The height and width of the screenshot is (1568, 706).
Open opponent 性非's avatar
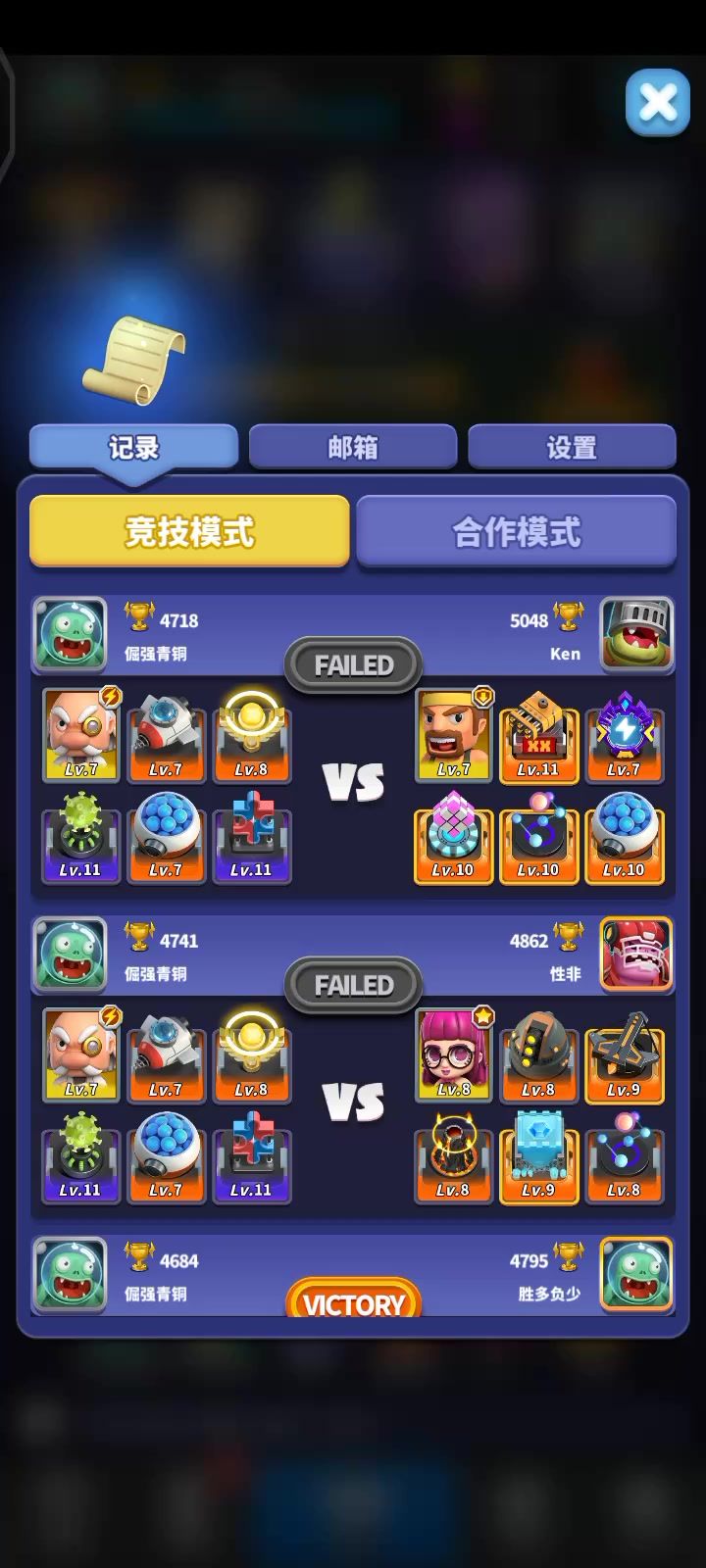[636, 954]
